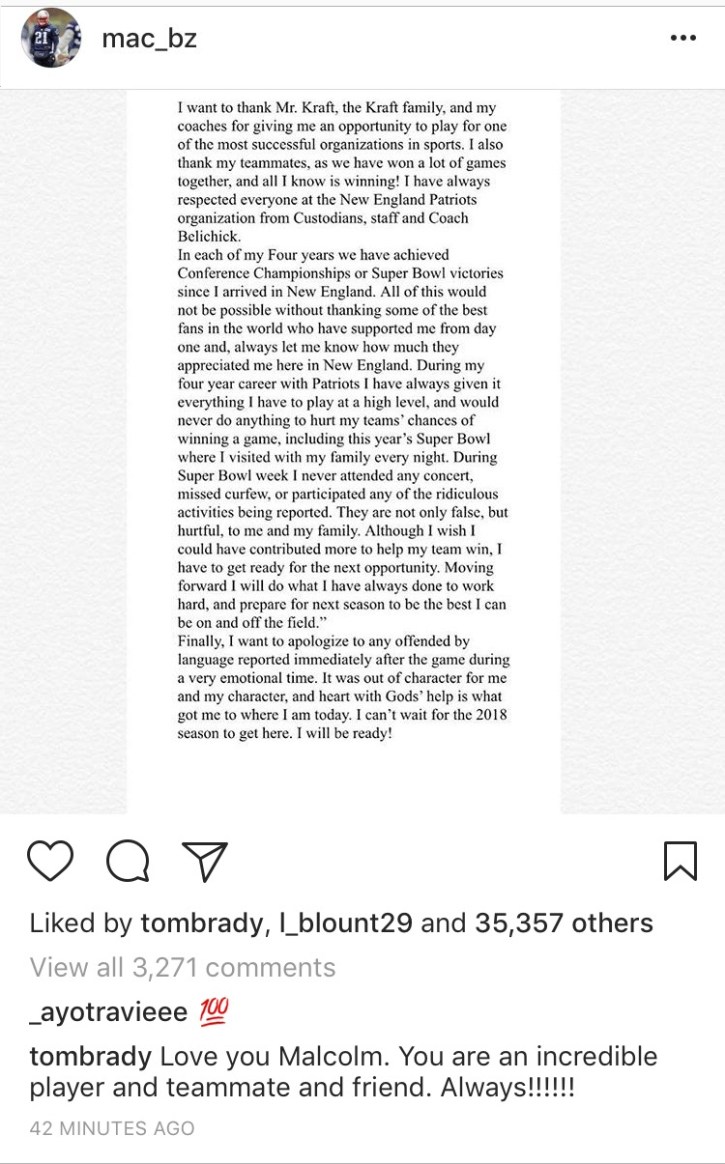View all 3,271 comments
The height and width of the screenshot is (1164, 725).
point(183,968)
